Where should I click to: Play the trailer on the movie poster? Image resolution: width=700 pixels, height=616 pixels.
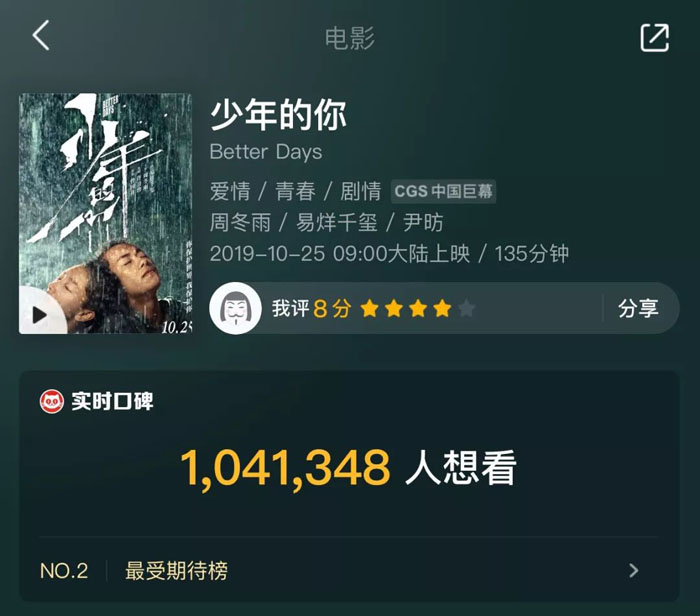click(x=41, y=314)
